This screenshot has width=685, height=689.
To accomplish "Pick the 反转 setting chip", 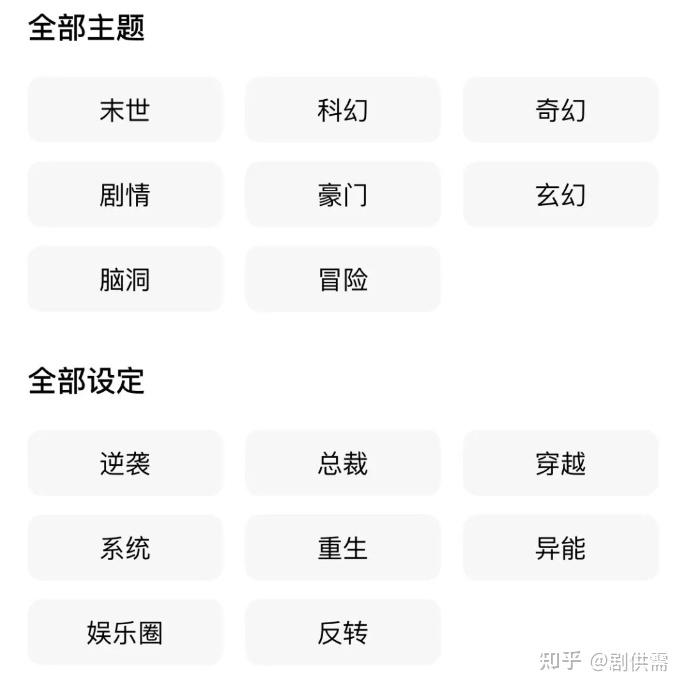I will click(342, 633).
